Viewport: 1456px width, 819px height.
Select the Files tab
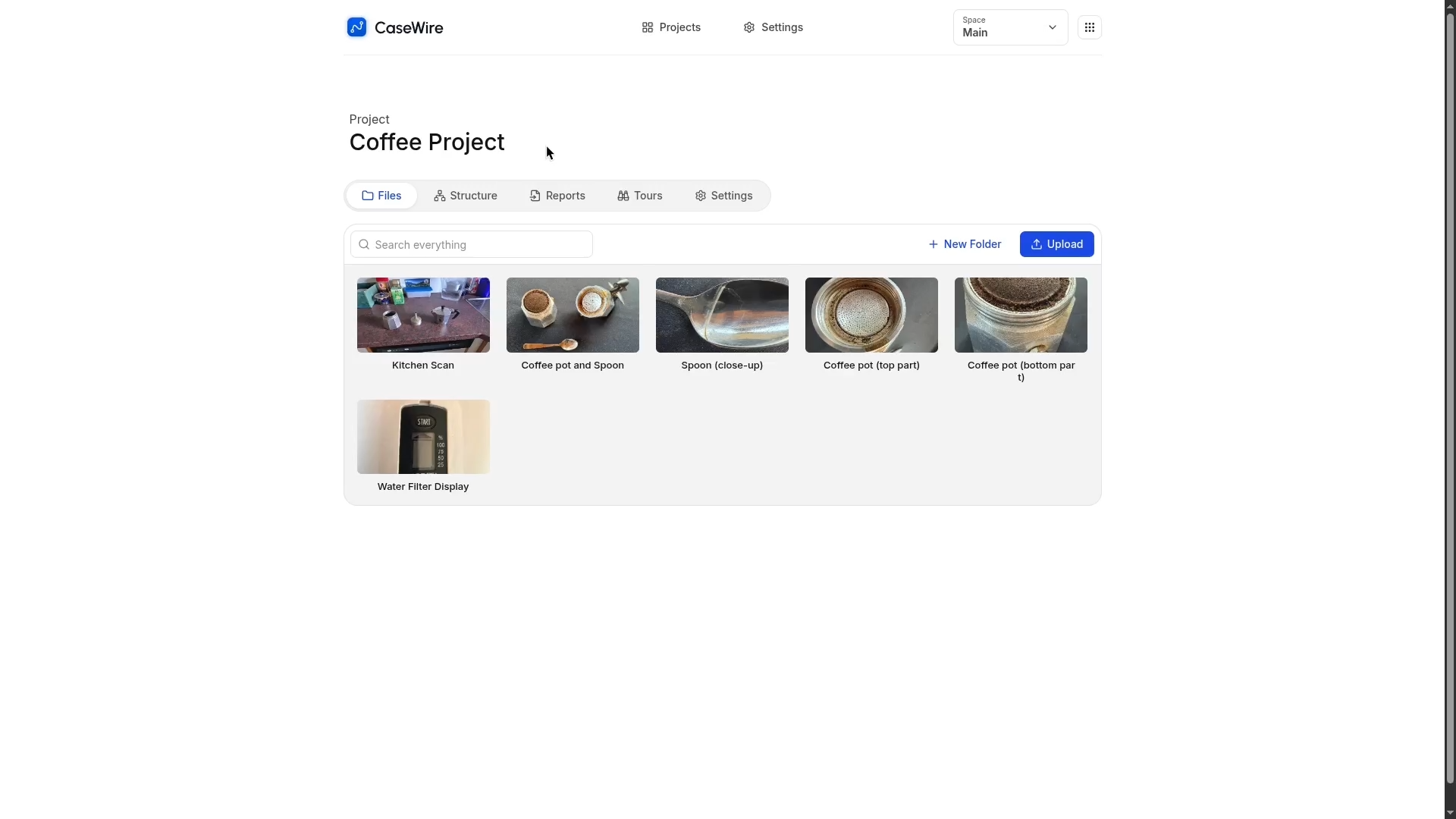(381, 196)
